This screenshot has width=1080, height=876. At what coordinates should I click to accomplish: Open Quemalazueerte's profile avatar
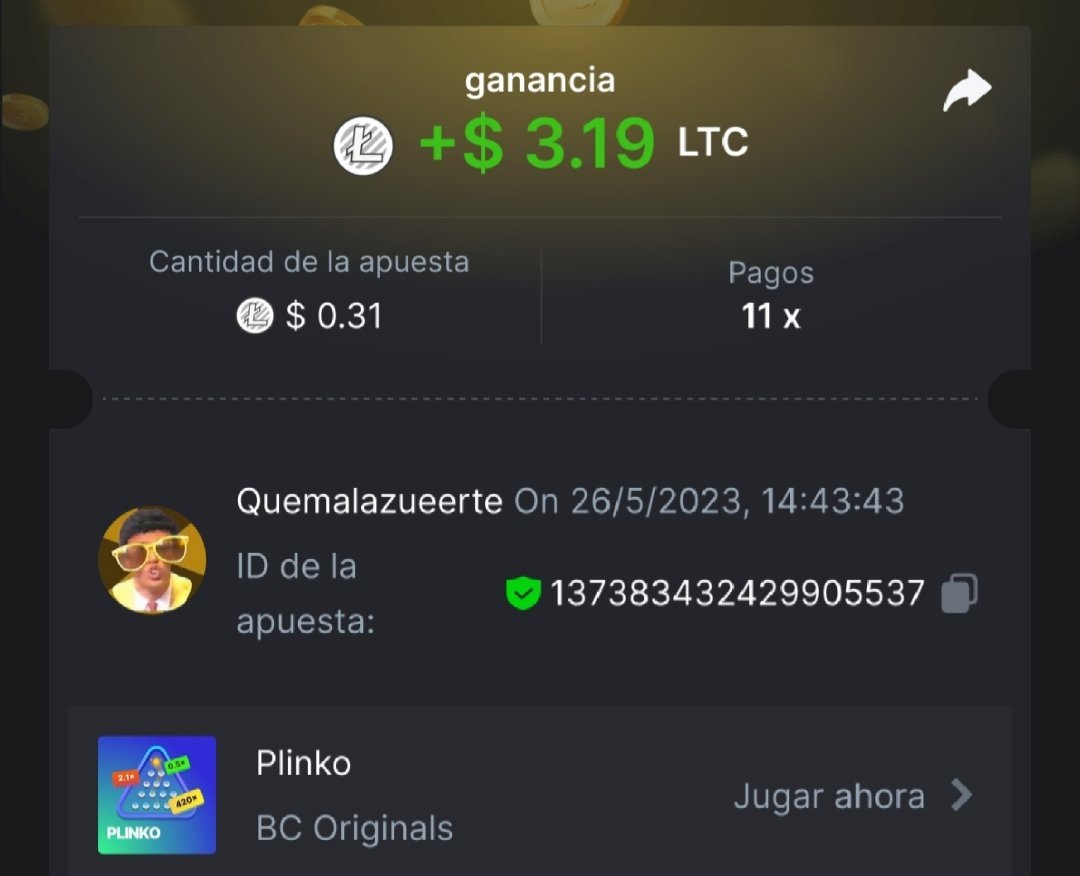152,559
